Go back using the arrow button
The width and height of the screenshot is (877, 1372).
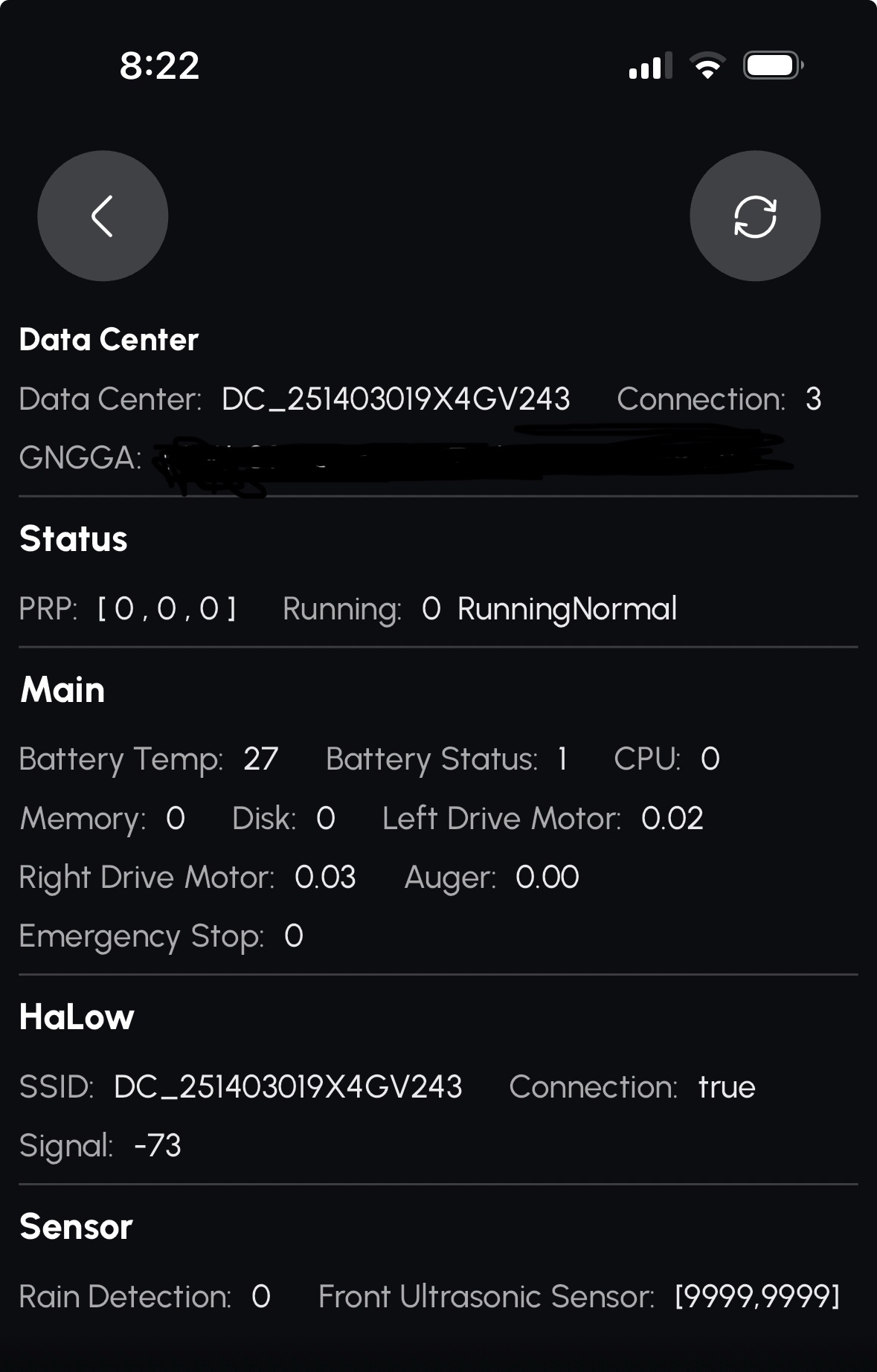click(x=103, y=216)
